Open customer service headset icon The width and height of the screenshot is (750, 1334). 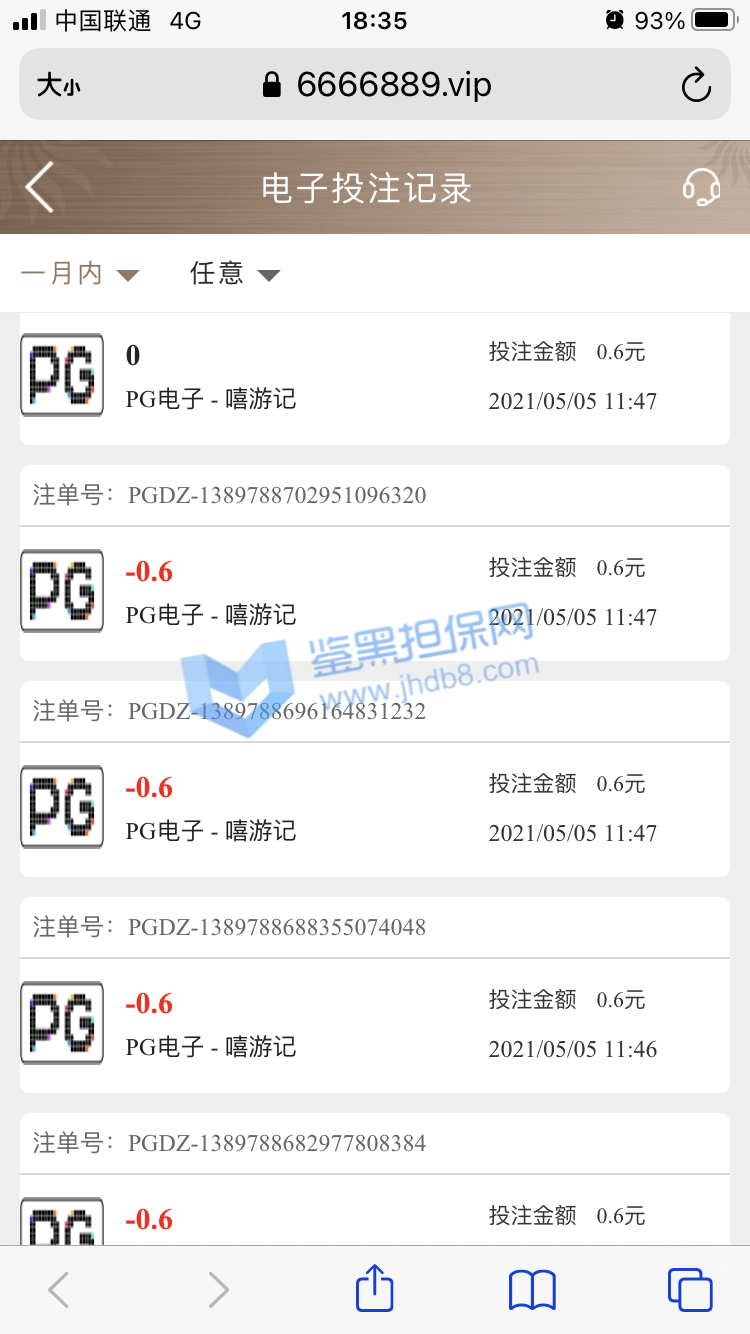tap(701, 187)
